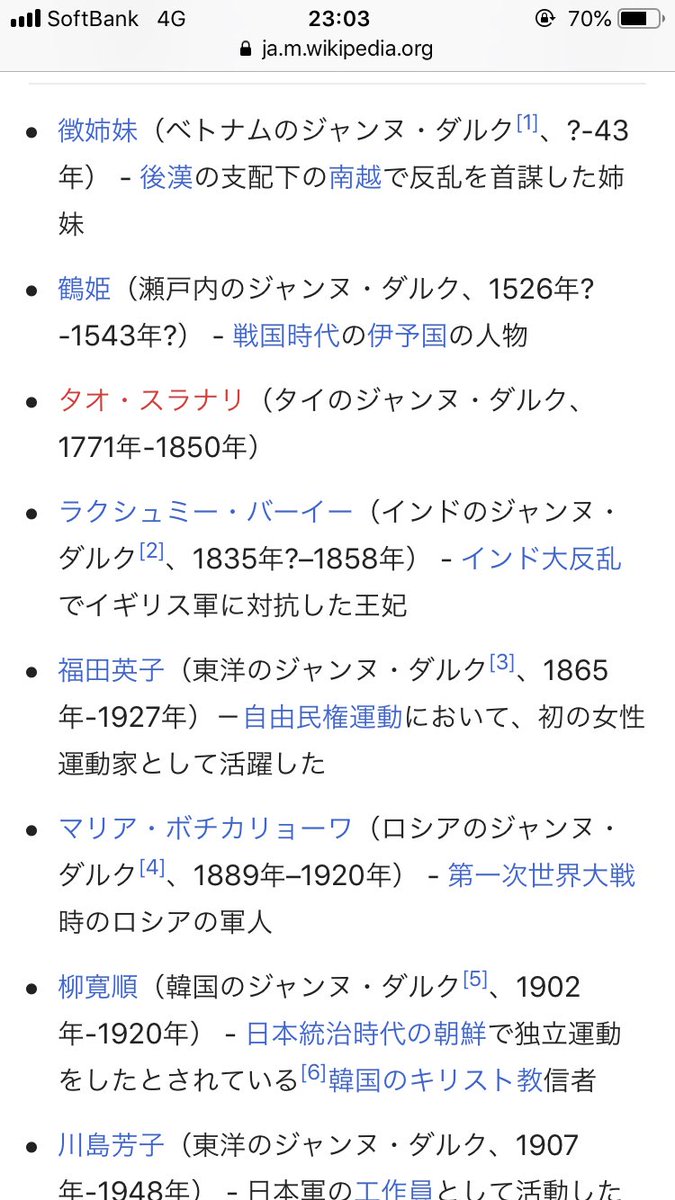Viewport: 675px width, 1200px height.
Task: Open the ラクシュミー・バーイー article
Action: coord(206,512)
